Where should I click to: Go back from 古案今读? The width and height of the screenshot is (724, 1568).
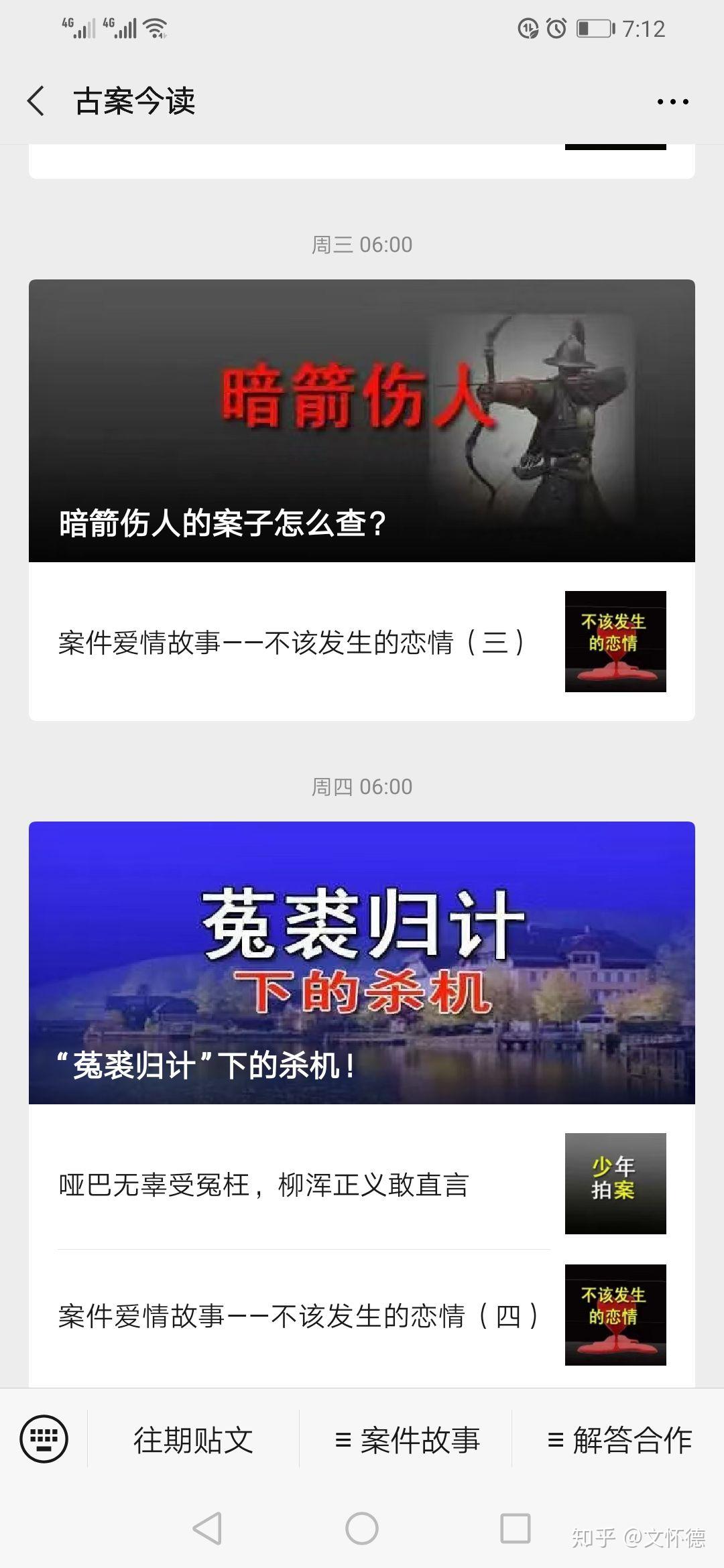click(x=36, y=101)
